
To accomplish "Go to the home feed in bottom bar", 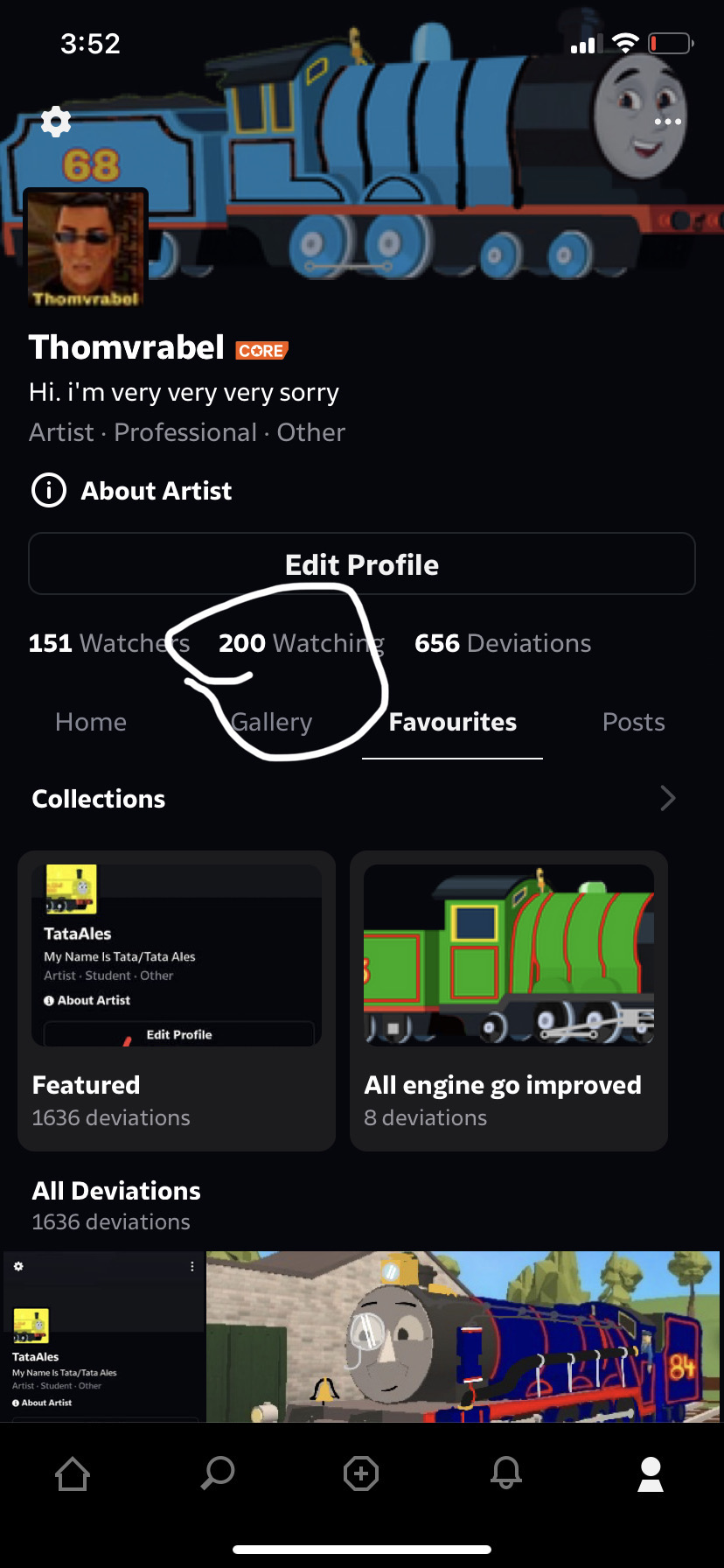I will pos(73,1473).
